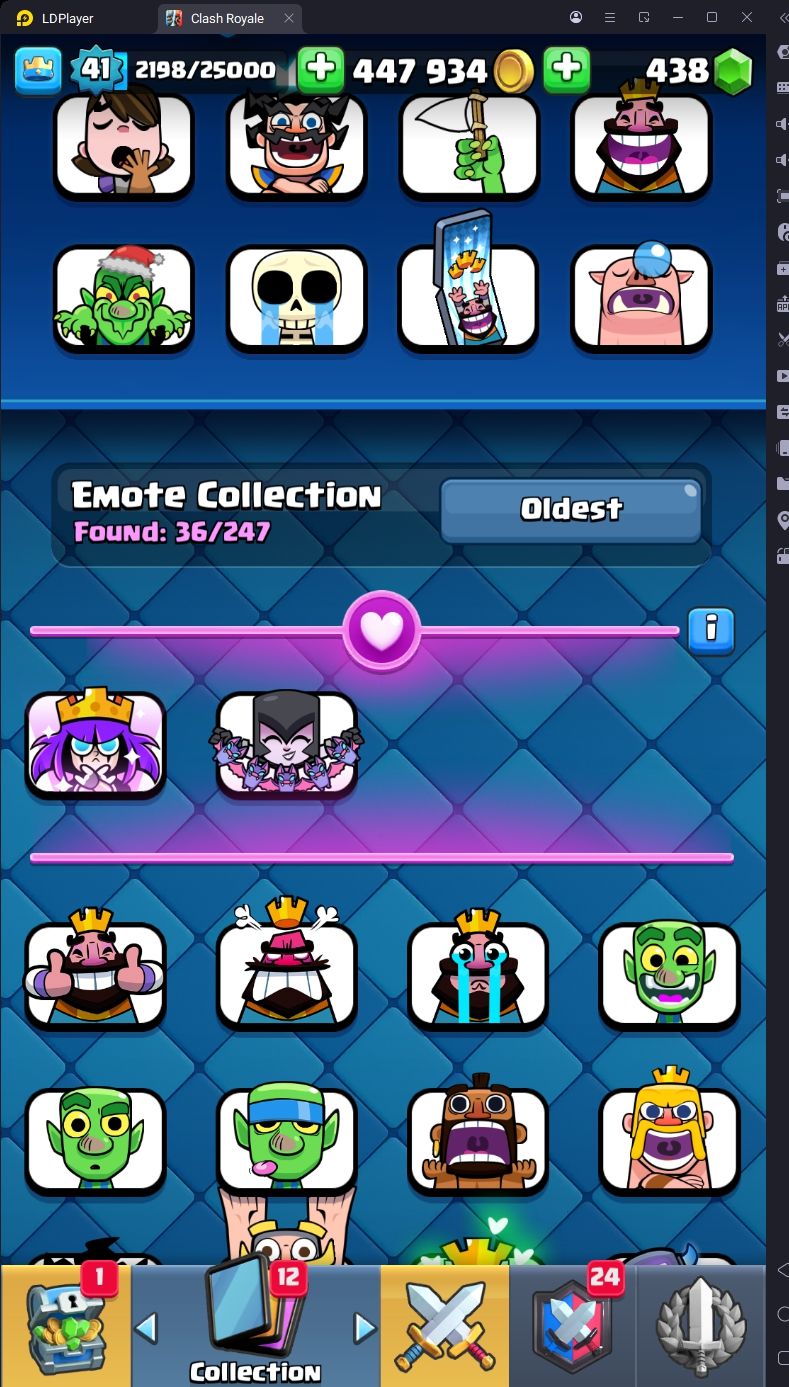Select the Santa hat goblin emote

pos(123,299)
